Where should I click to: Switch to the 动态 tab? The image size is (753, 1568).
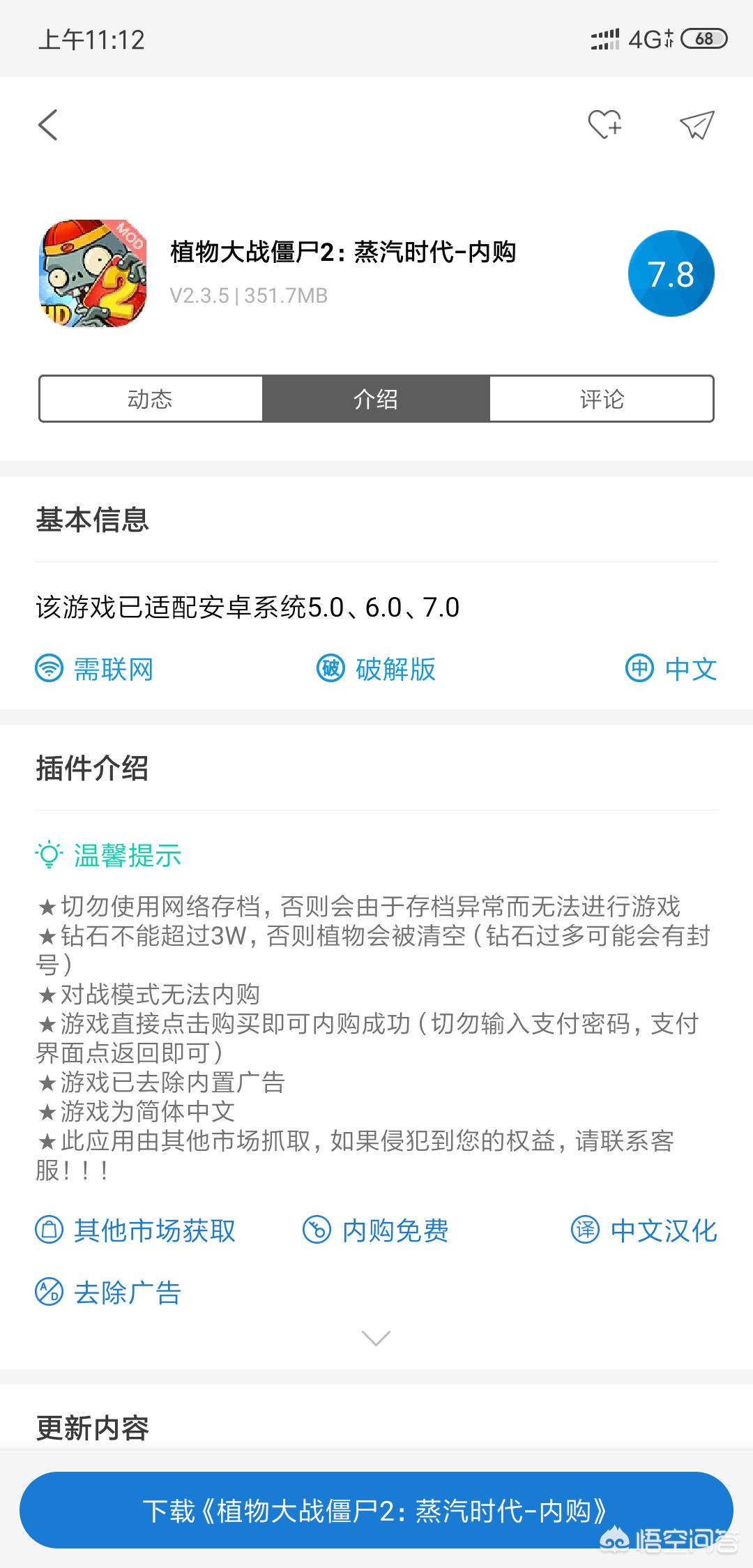[151, 399]
